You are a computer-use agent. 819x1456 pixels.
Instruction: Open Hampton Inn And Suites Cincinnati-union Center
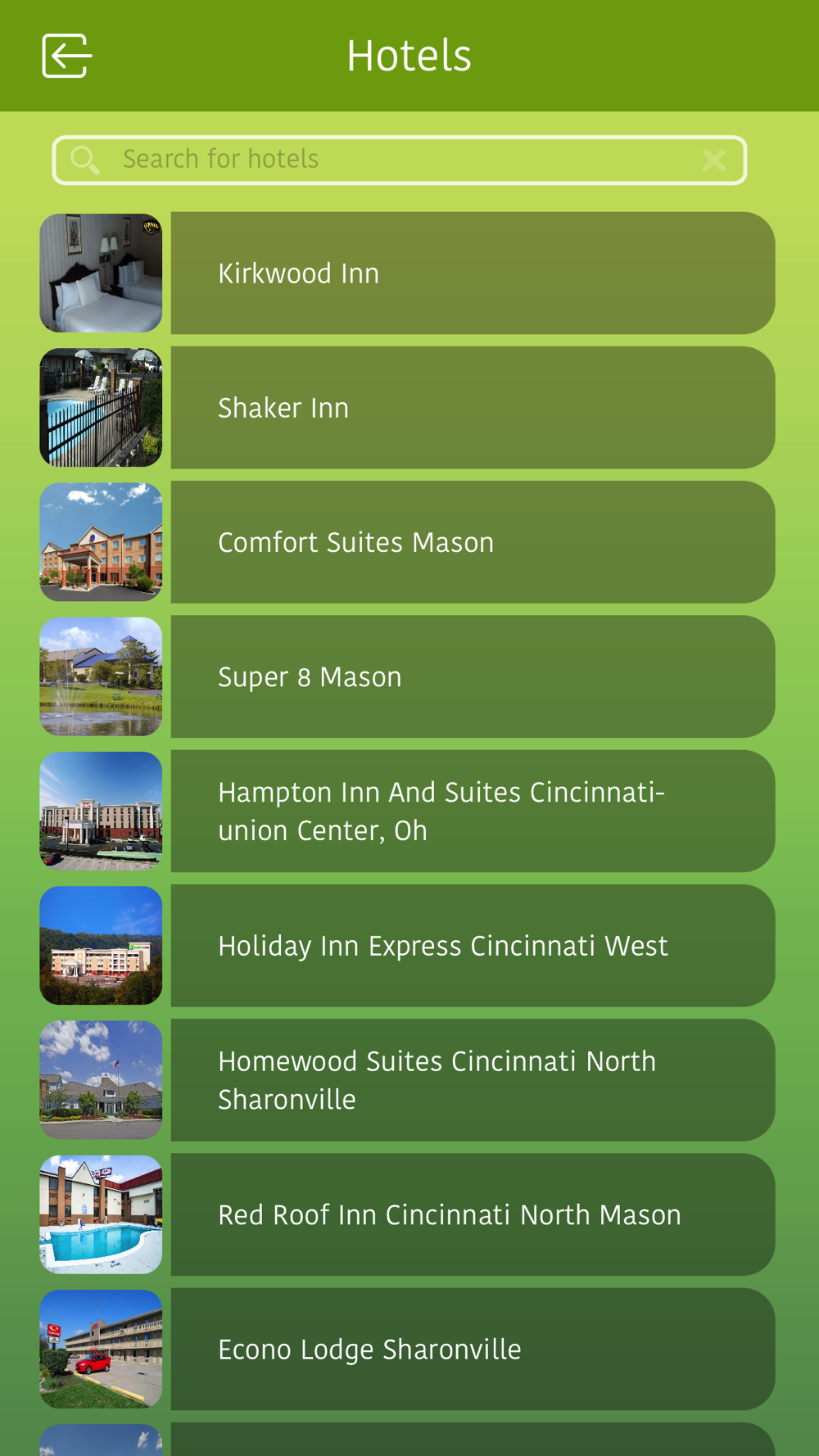pos(407,811)
